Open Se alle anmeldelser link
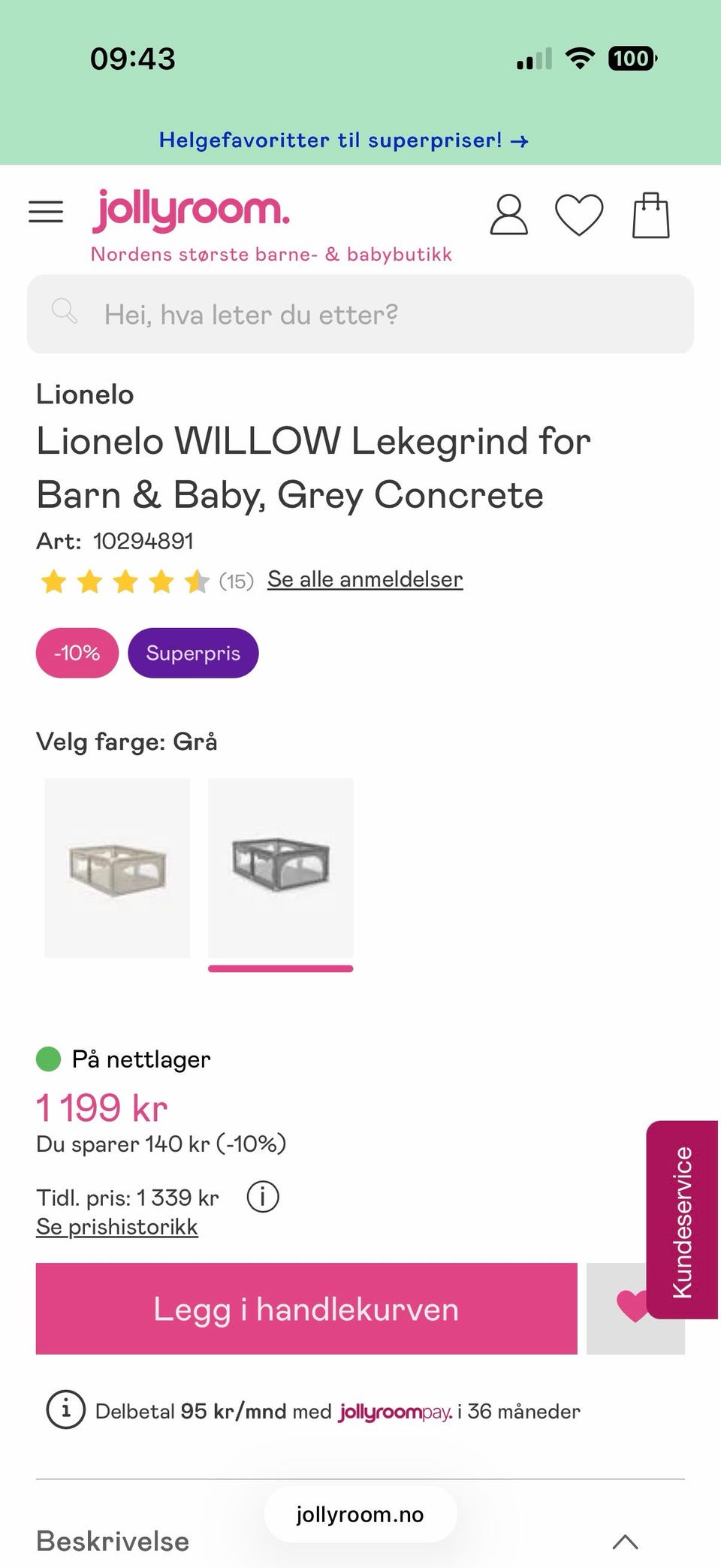Viewport: 721px width, 1568px height. click(365, 579)
